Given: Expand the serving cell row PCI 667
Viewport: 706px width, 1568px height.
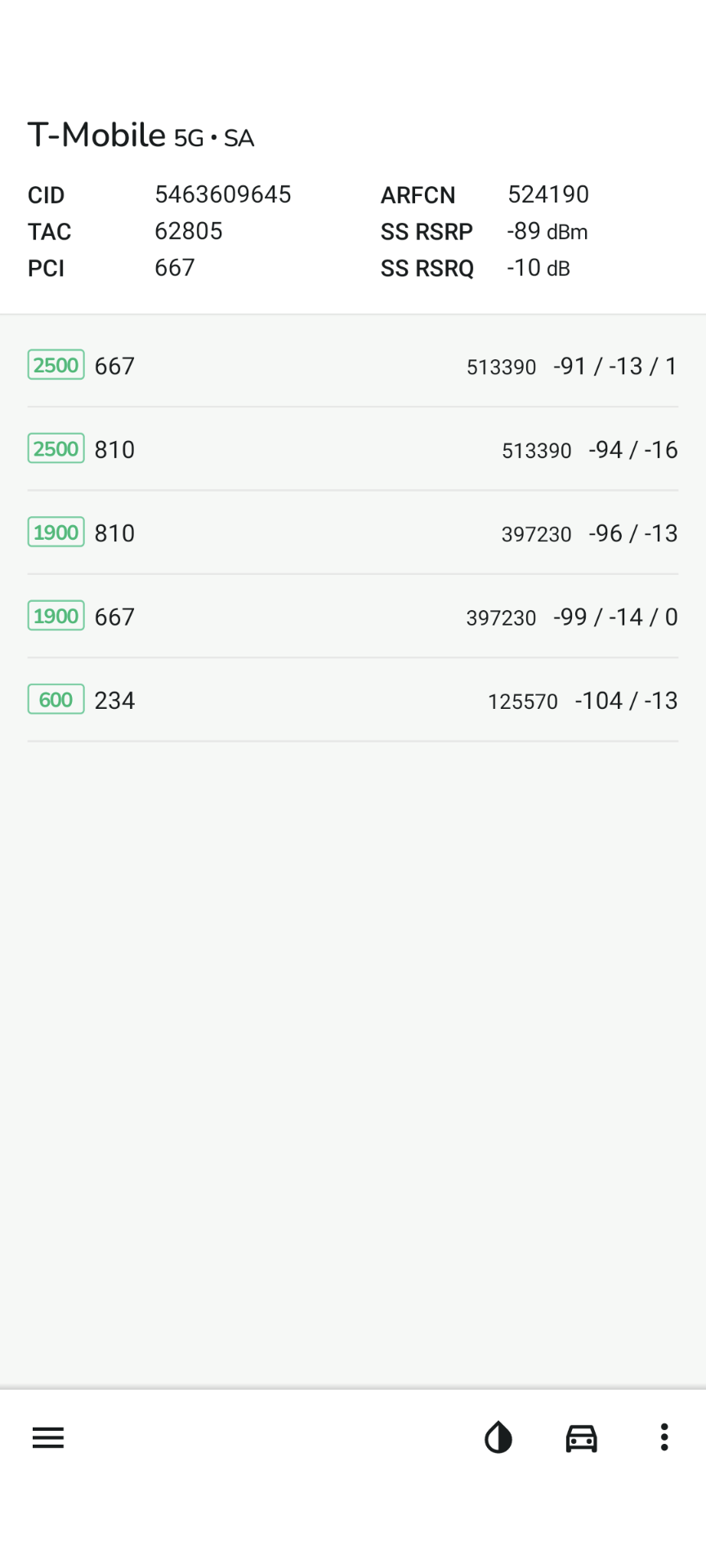Looking at the screenshot, I should (351, 365).
